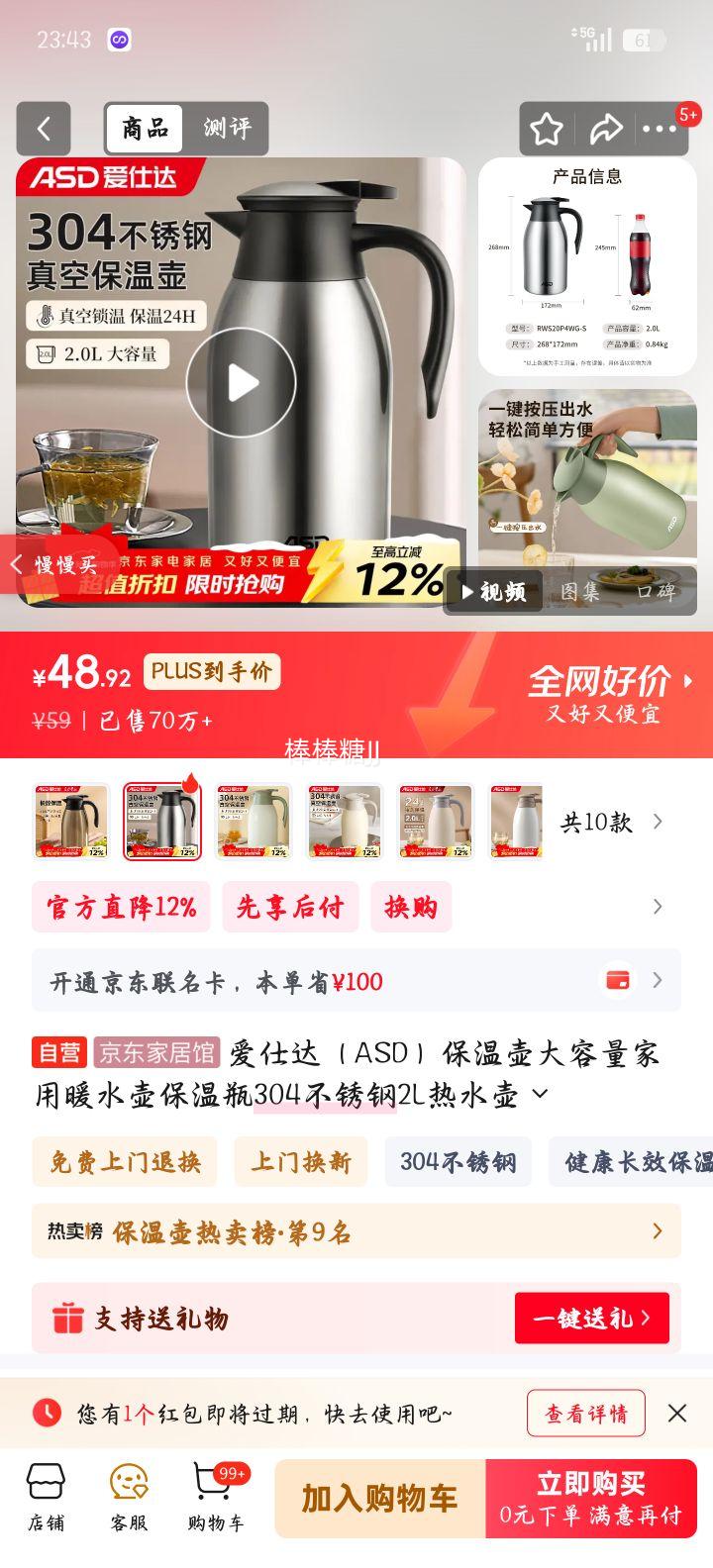The height and width of the screenshot is (1568, 713).
Task: Select the second product thumbnail
Action: coord(163,820)
